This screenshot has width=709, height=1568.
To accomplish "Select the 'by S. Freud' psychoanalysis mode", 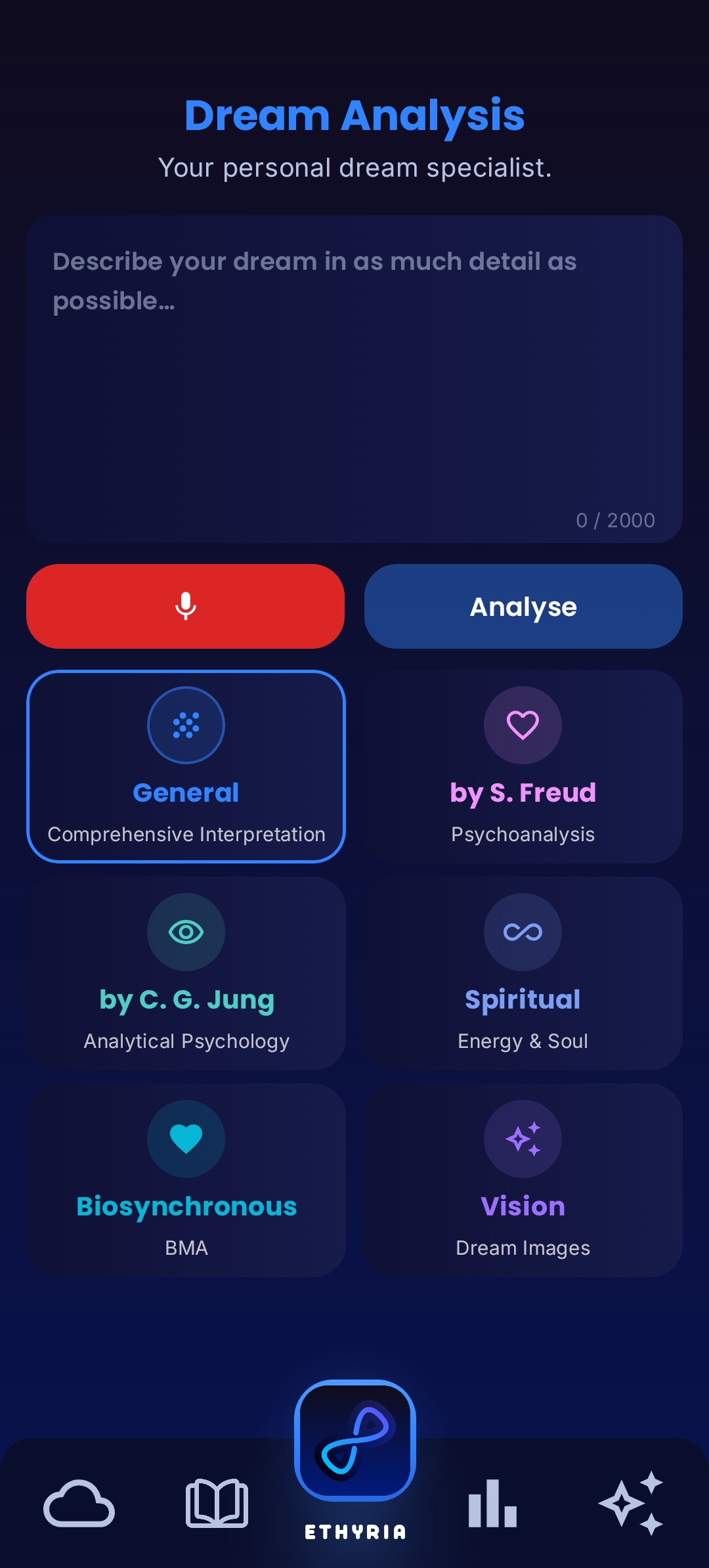I will coord(523,765).
